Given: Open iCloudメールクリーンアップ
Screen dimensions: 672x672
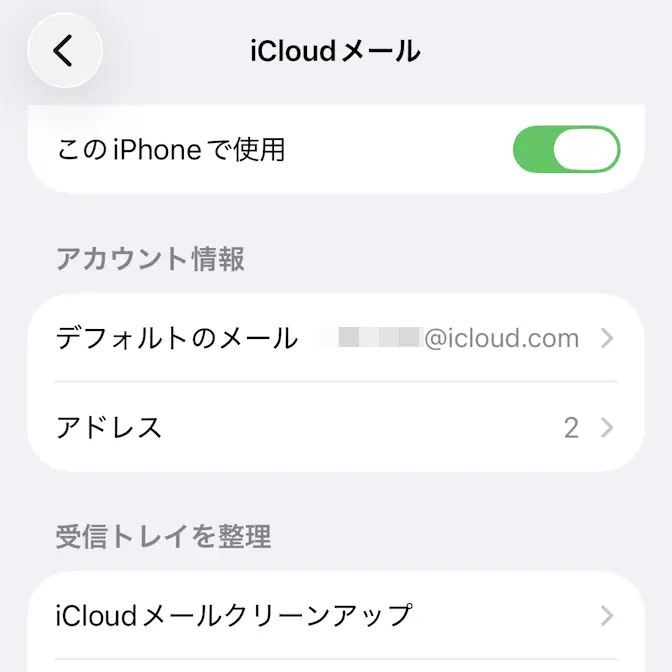Looking at the screenshot, I should pos(336,614).
